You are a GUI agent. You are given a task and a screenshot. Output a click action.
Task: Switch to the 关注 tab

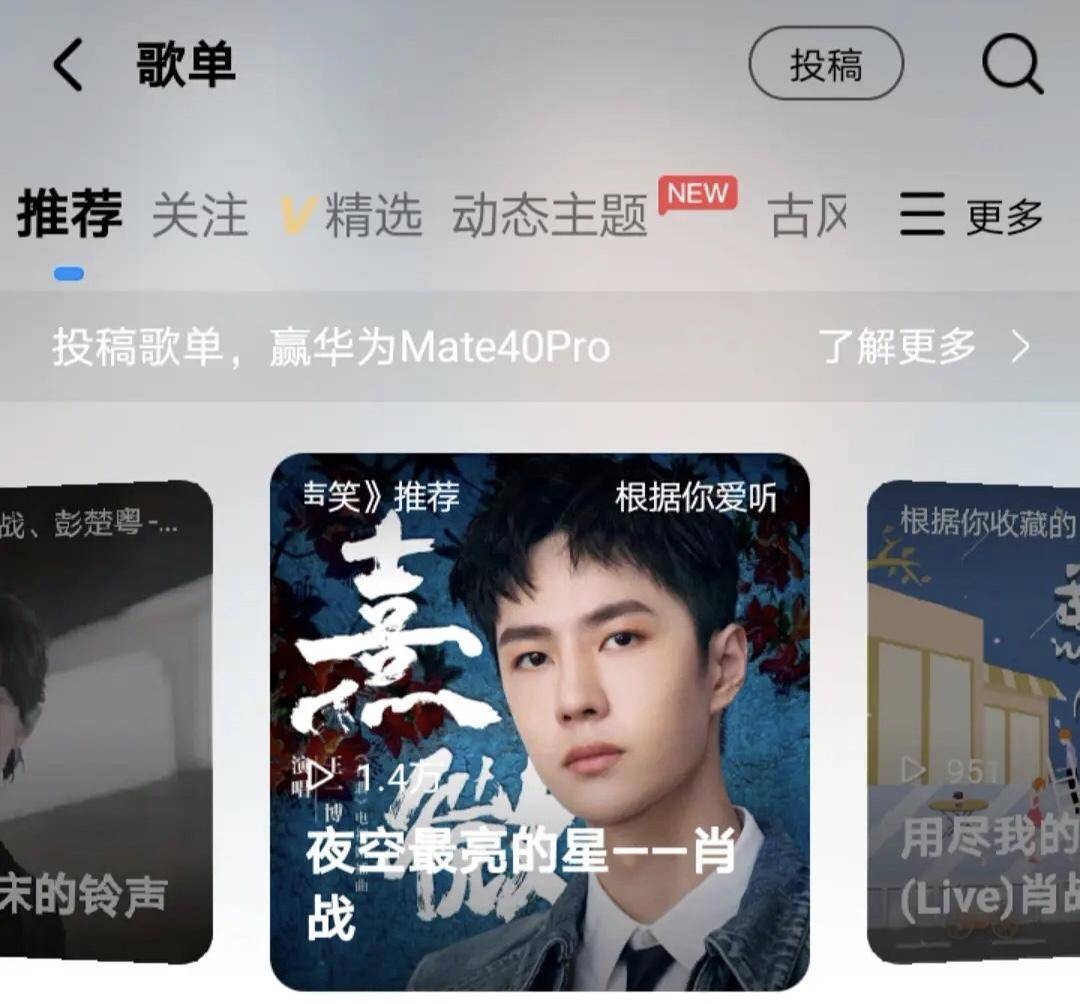199,216
